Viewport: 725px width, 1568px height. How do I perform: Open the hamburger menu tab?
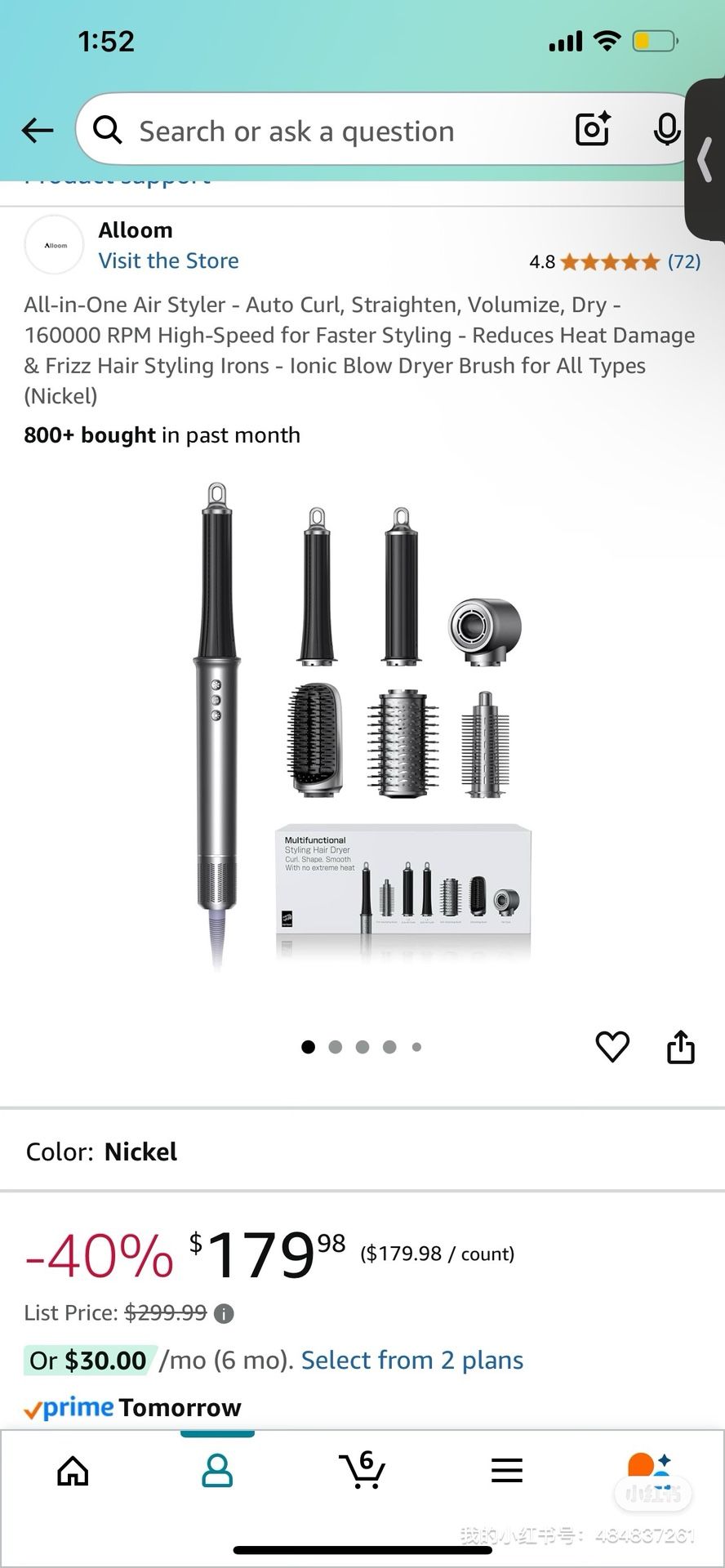click(x=506, y=1471)
